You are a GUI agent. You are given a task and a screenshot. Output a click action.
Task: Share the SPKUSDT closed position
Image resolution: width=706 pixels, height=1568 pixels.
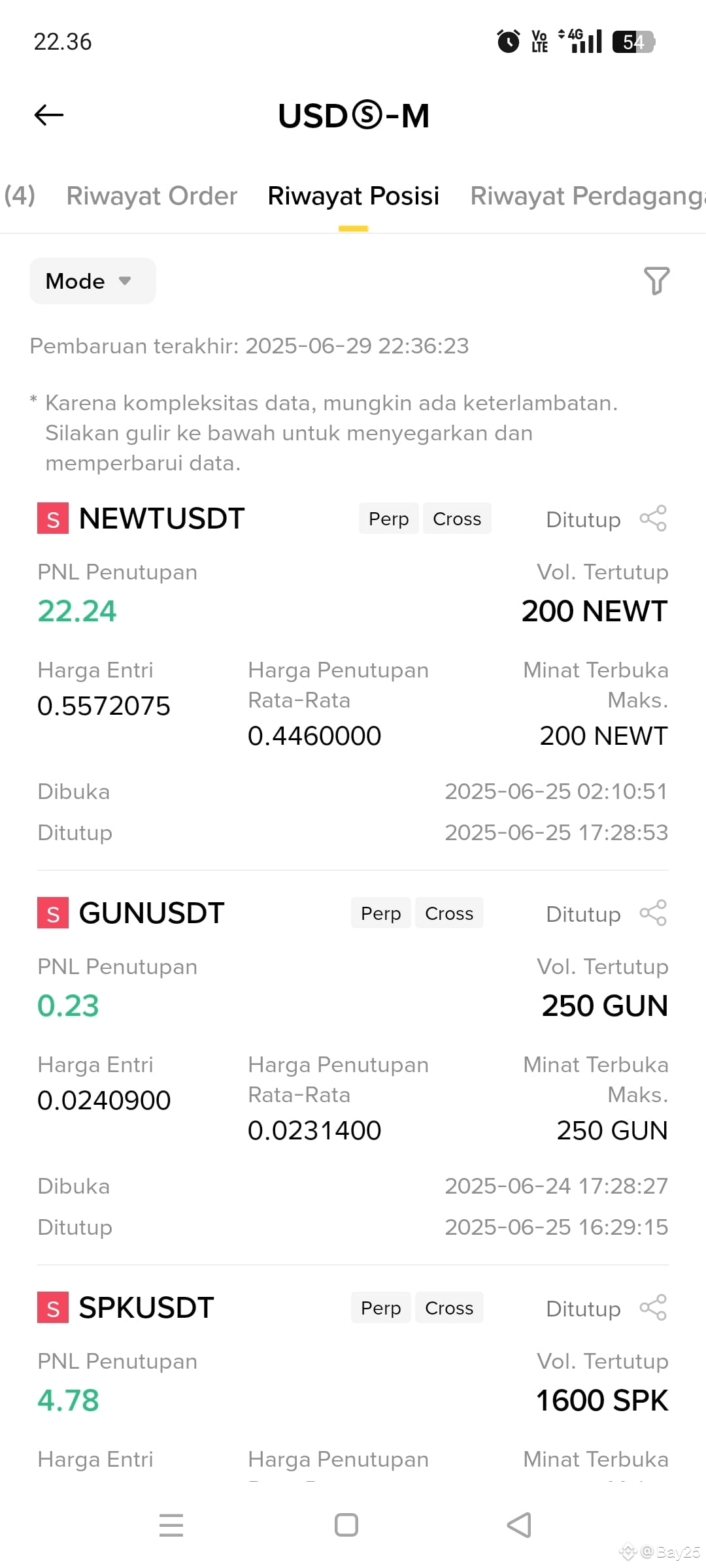tap(653, 1308)
